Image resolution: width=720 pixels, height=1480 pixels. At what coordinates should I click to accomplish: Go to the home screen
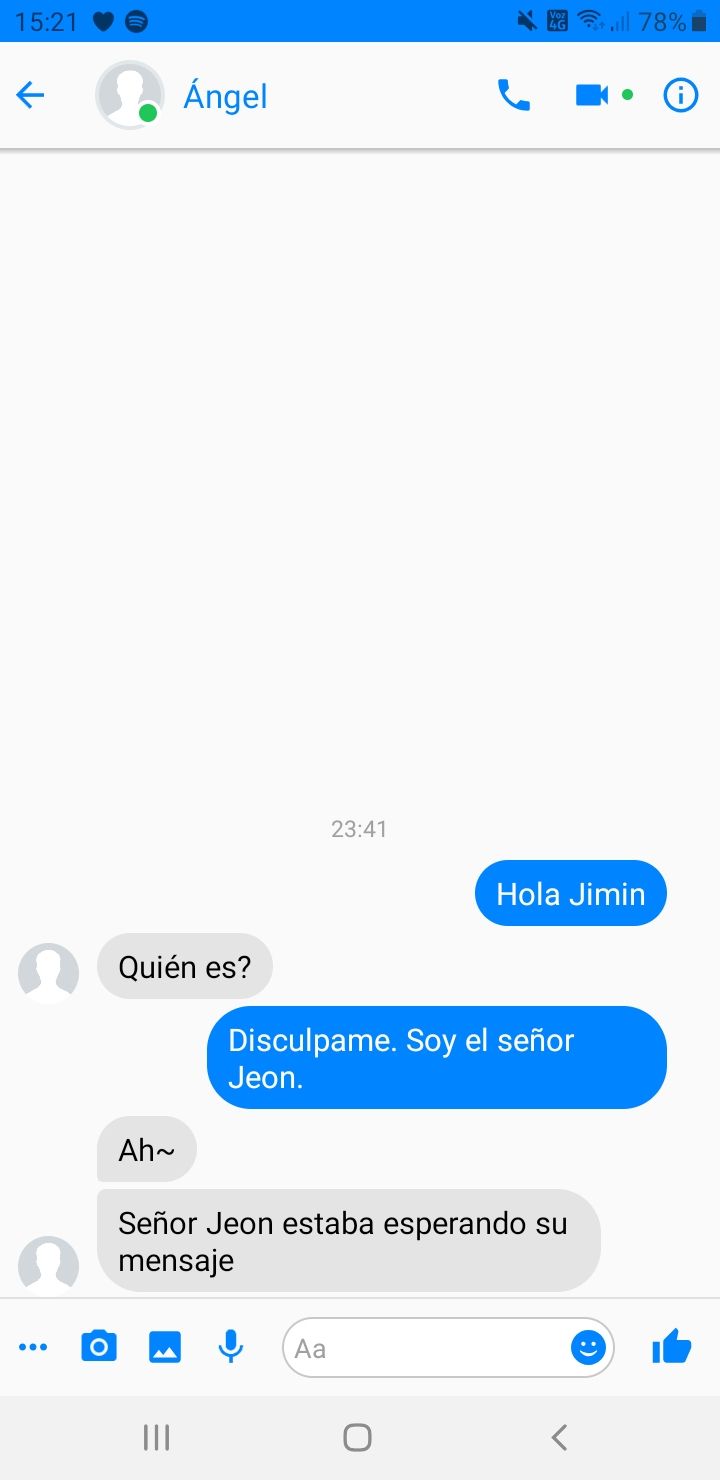pos(357,1438)
